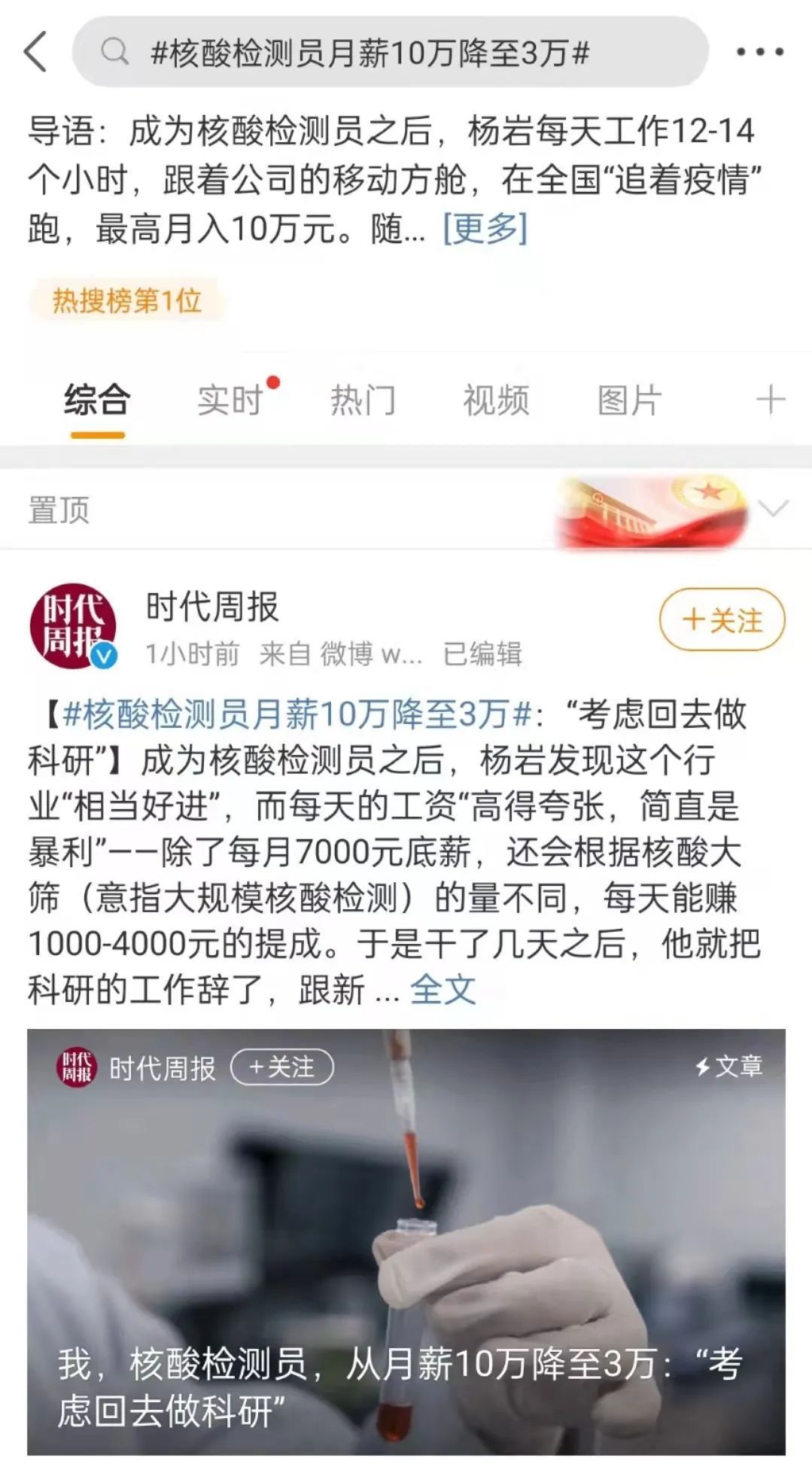Switch to the 图片 tab
This screenshot has width=812, height=1464.
tap(629, 400)
